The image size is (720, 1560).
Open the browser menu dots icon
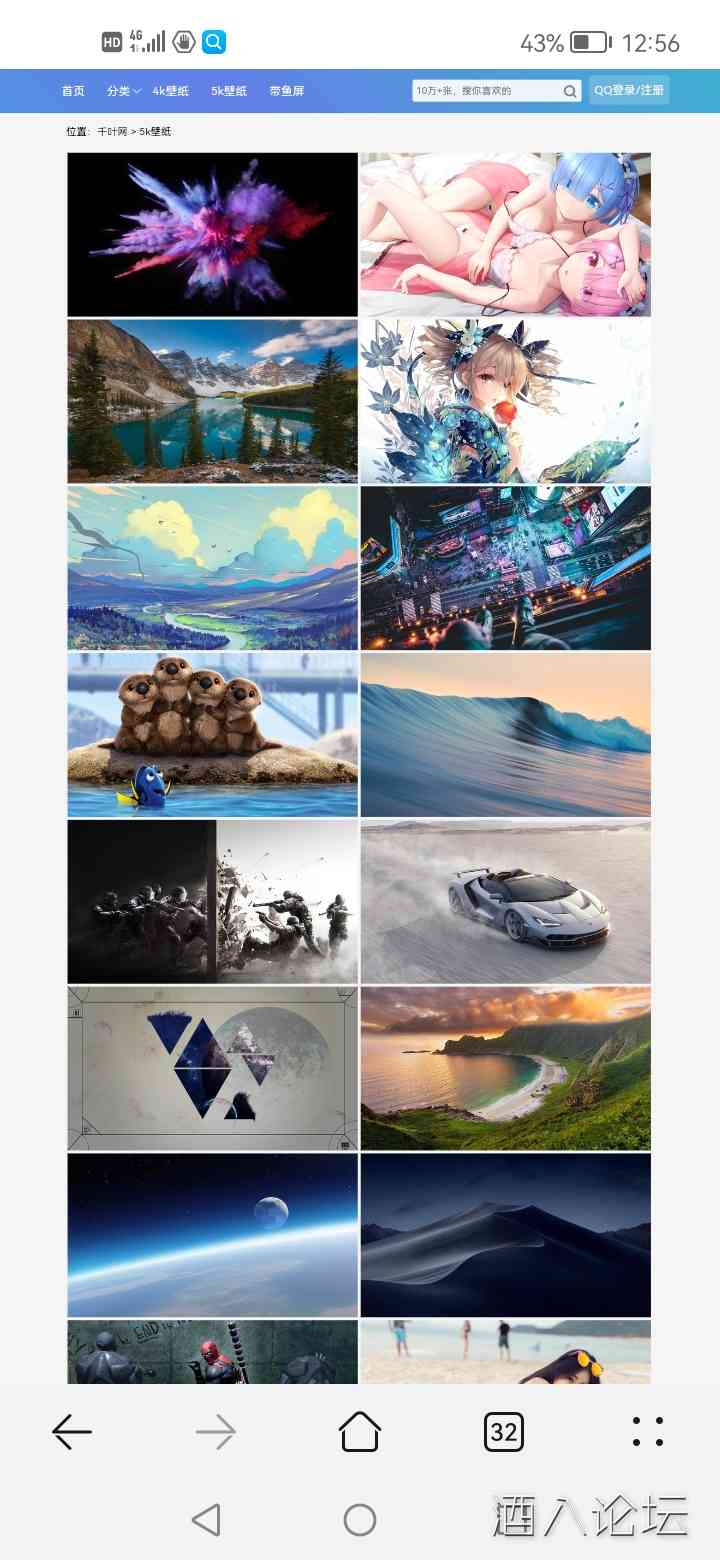point(648,1432)
